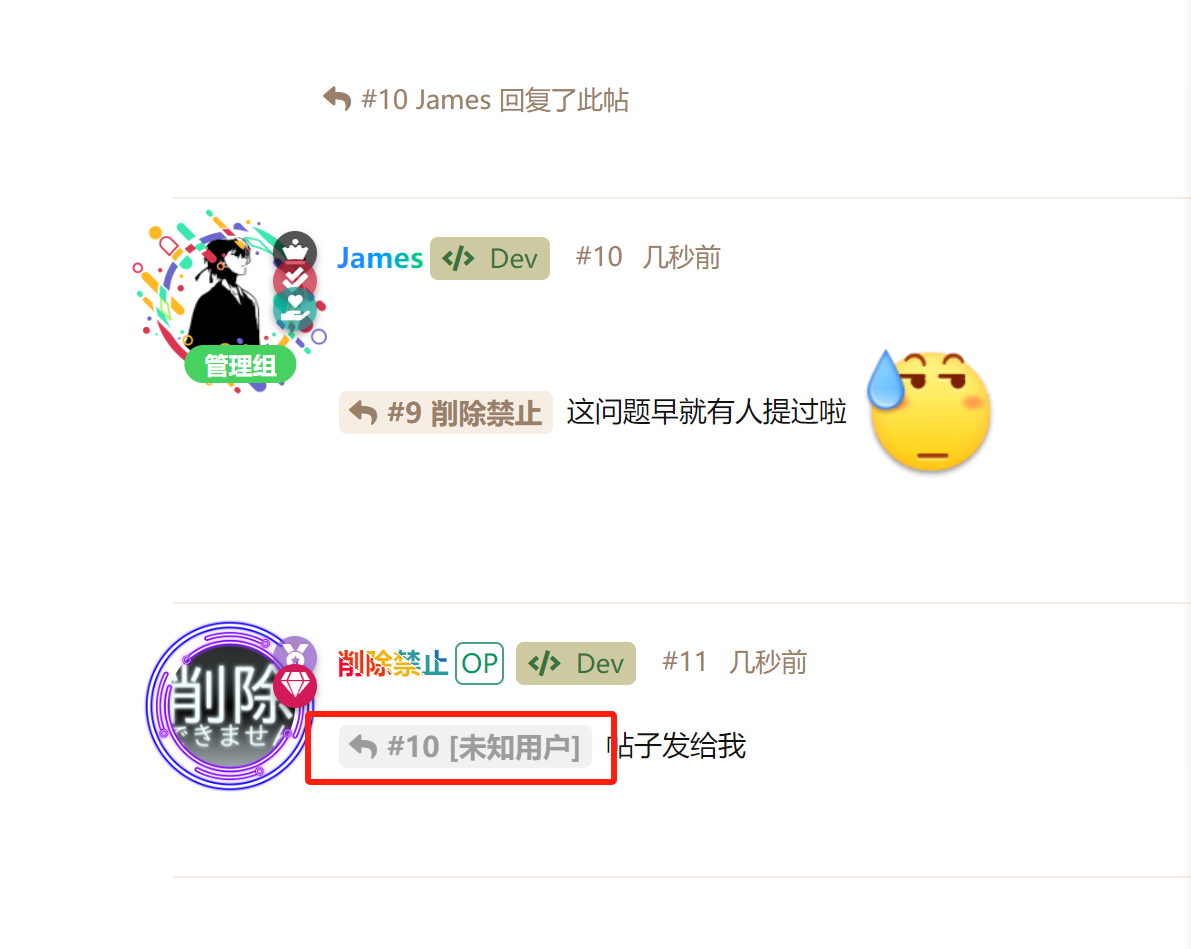Open the '#10 [未知用户]' reply mention
The height and width of the screenshot is (949, 1191).
pos(466,747)
